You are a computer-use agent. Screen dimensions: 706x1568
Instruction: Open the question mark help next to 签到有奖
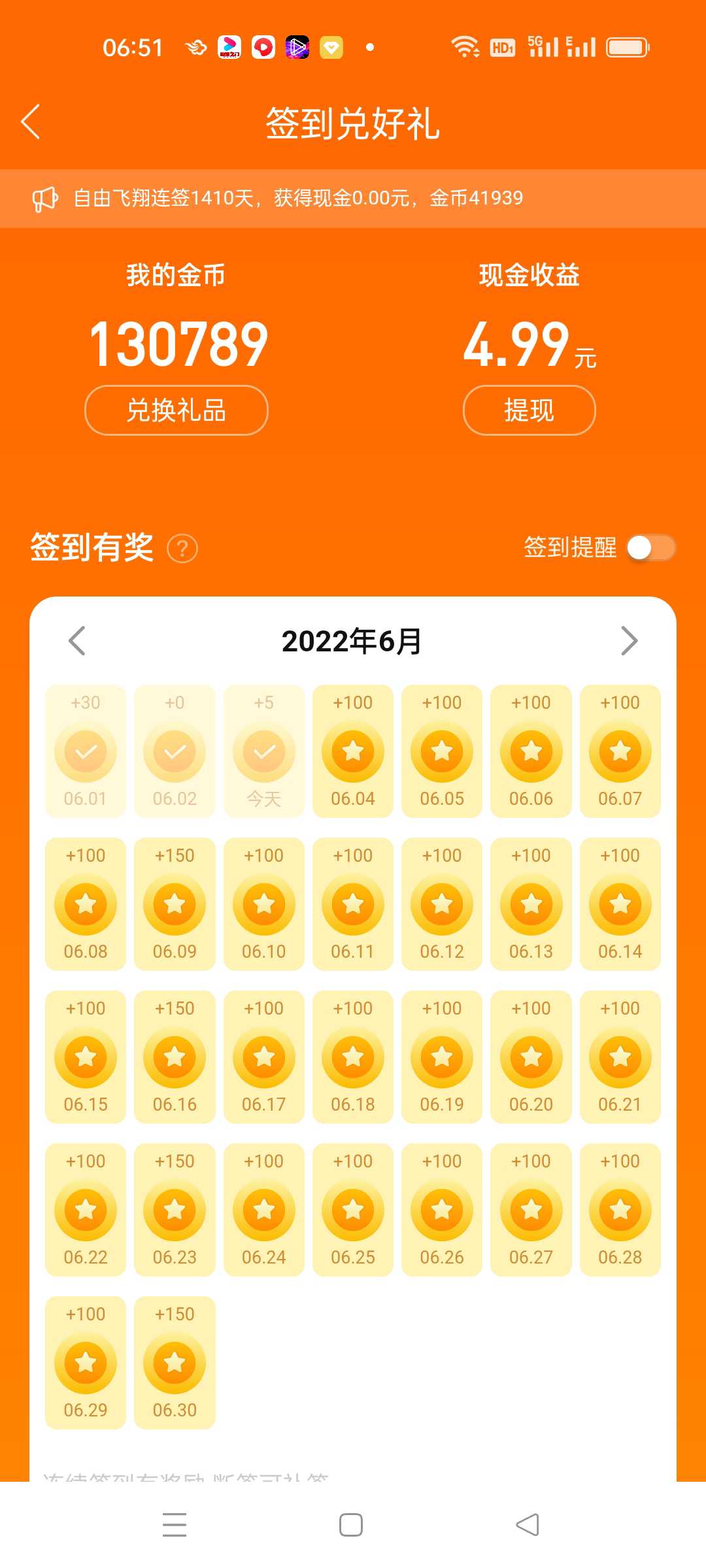point(182,548)
